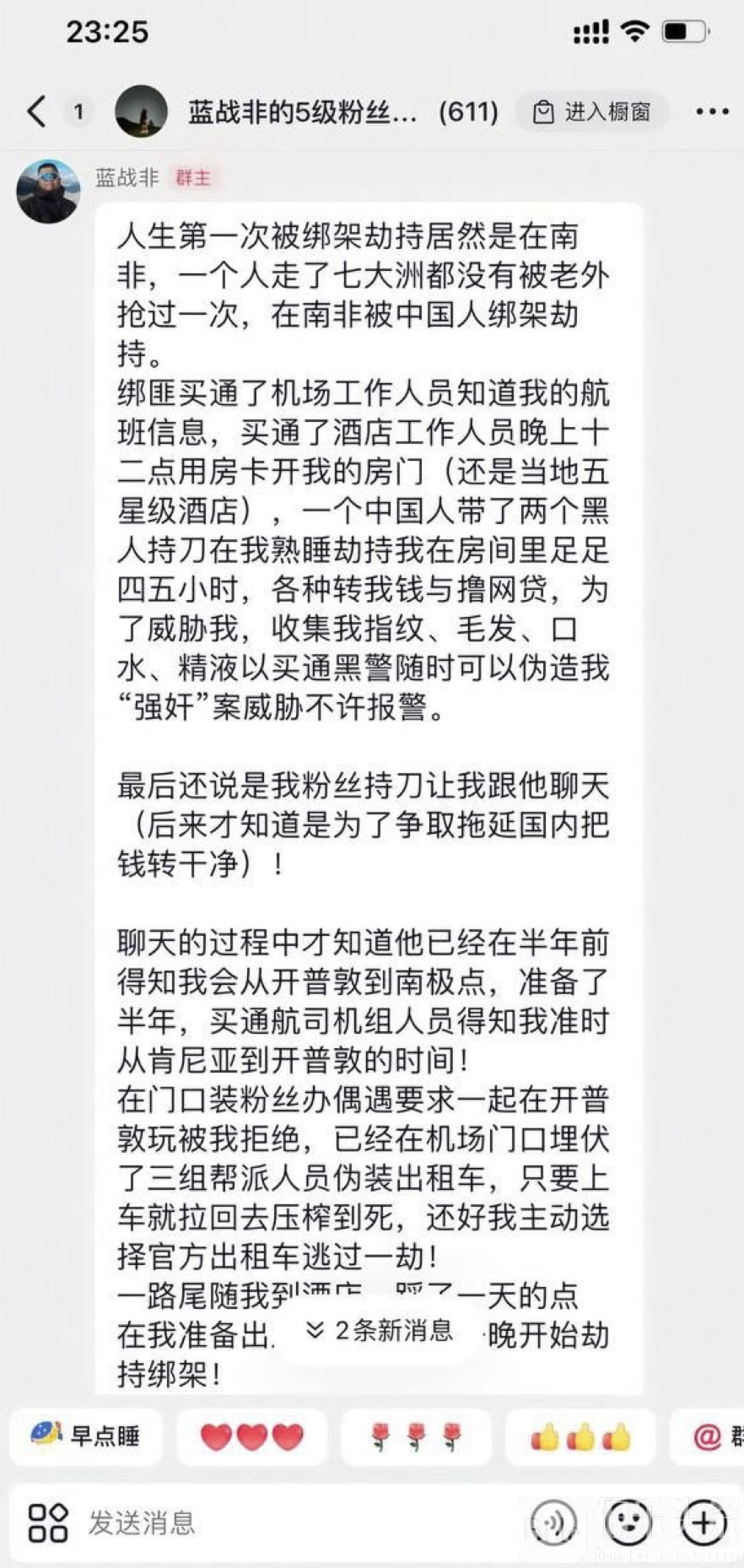The height and width of the screenshot is (1568, 744).
Task: Open 蓝战非's profile avatar
Action: pos(48,191)
